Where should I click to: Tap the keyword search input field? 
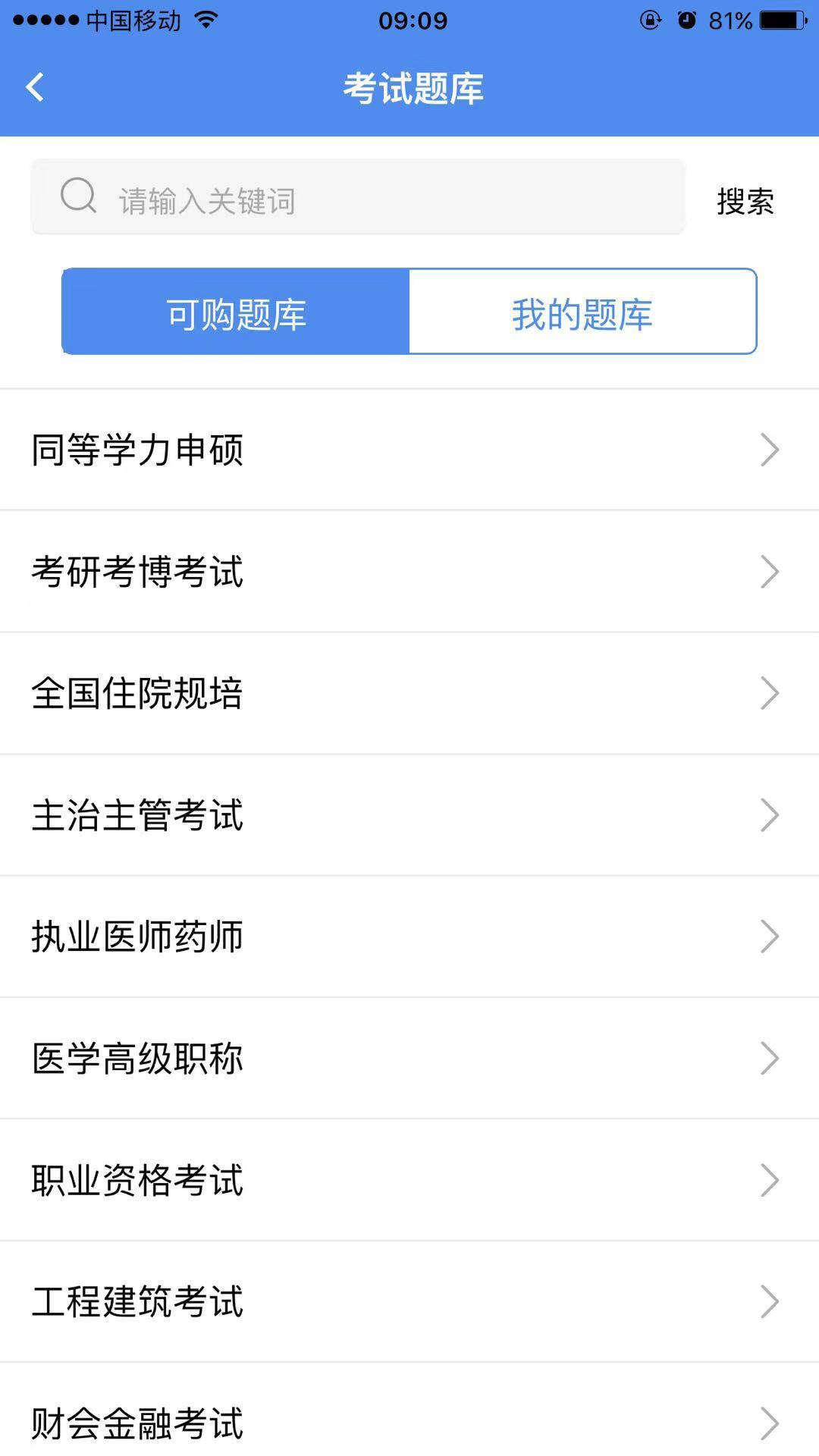coord(356,200)
